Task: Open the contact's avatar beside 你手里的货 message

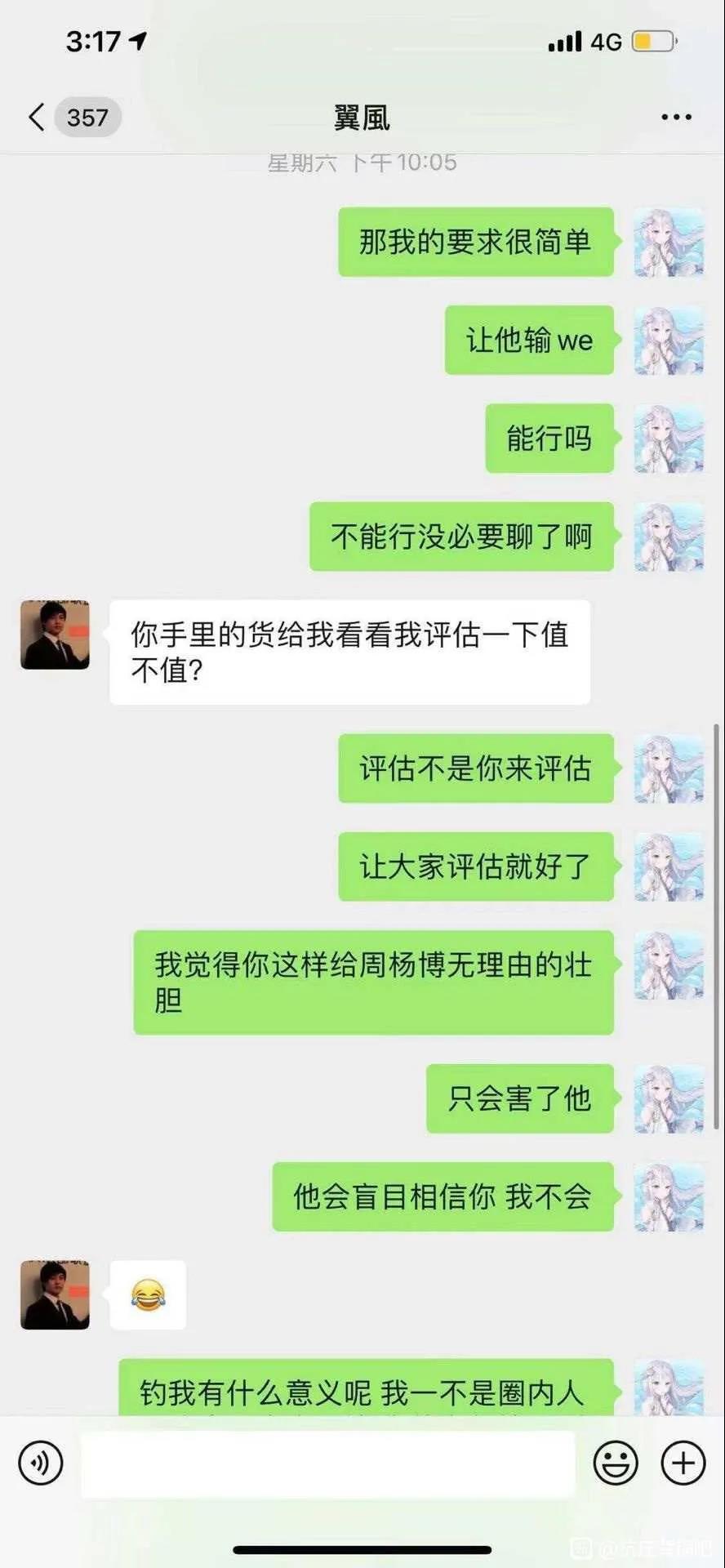Action: [x=55, y=635]
